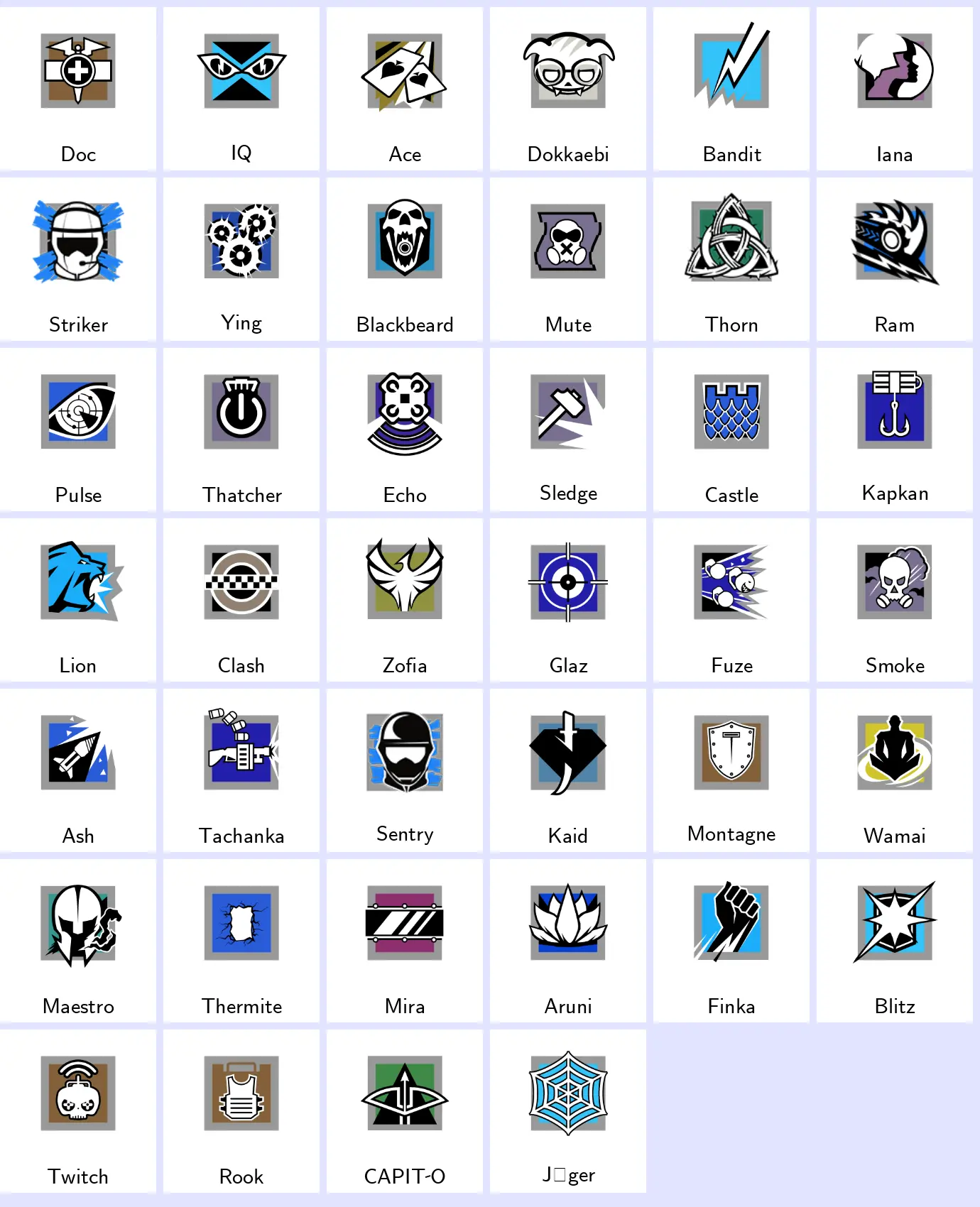This screenshot has height=1207, width=980.
Task: Pick the Pulse operator
Action: pyautogui.click(x=78, y=430)
